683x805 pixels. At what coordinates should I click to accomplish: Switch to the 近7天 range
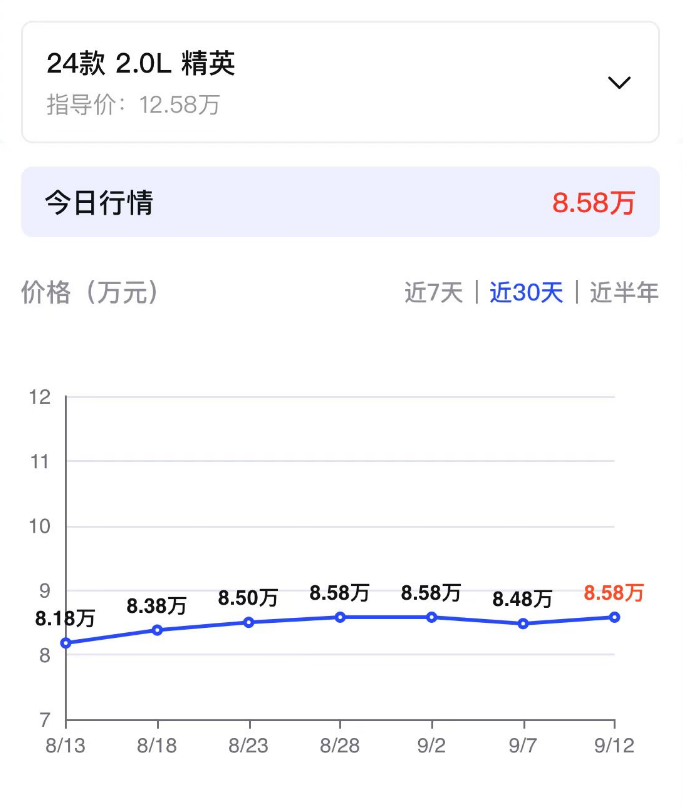point(433,293)
